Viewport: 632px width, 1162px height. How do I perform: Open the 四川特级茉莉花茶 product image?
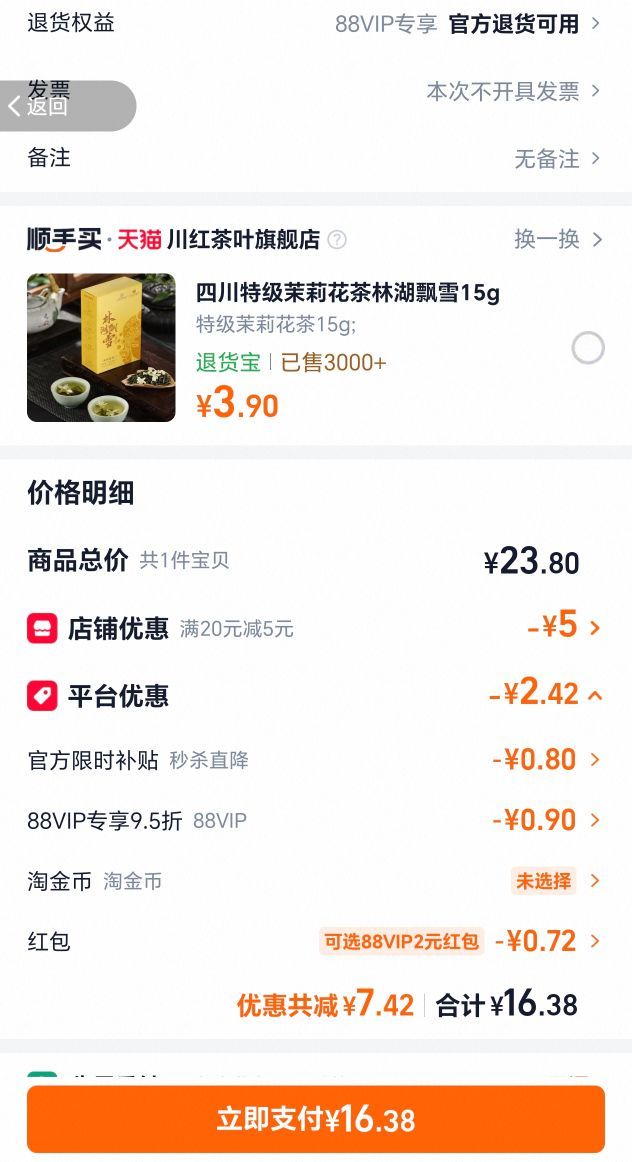[x=102, y=348]
